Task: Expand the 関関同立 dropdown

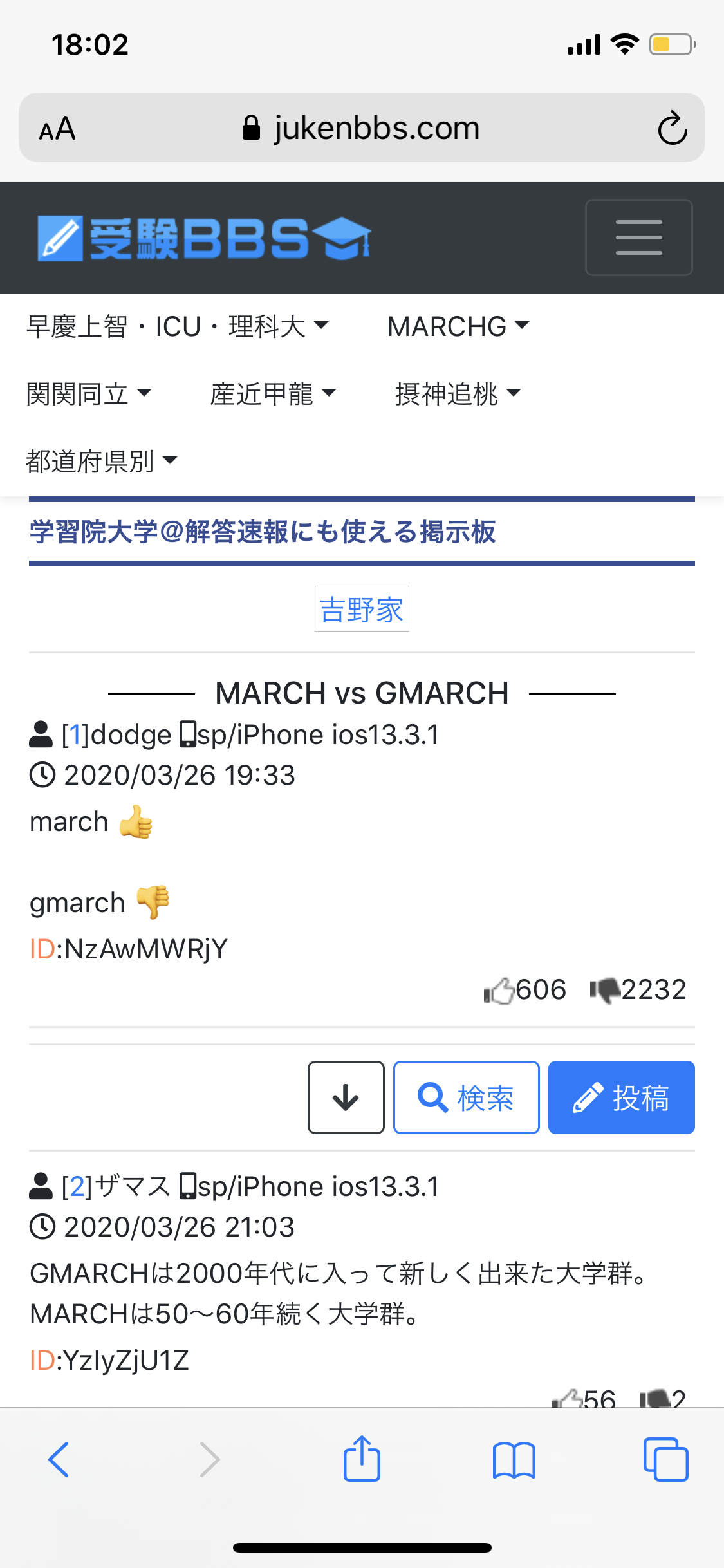Action: (89, 393)
